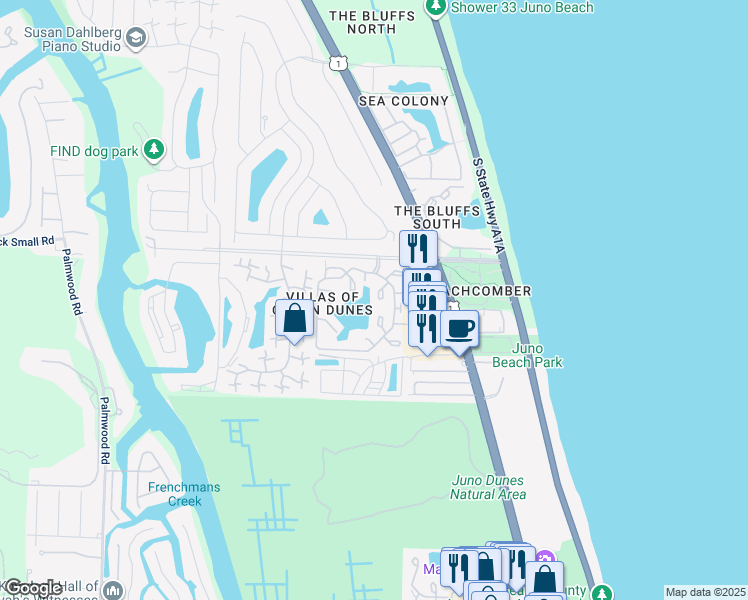Open the shopping bag marker near Villas of Ocean Dunes
This screenshot has height=600, width=748.
click(294, 320)
